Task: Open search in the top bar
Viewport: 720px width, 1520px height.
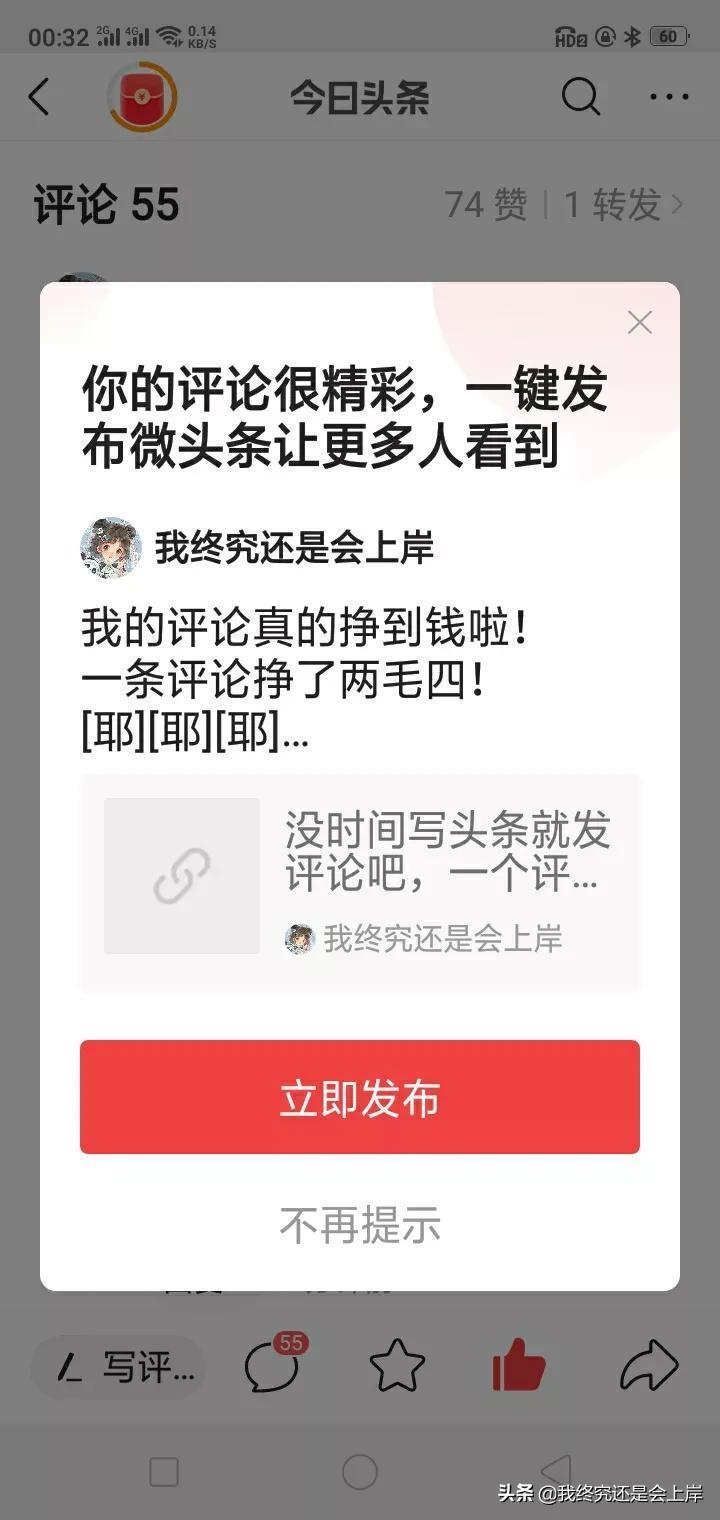Action: [x=580, y=97]
